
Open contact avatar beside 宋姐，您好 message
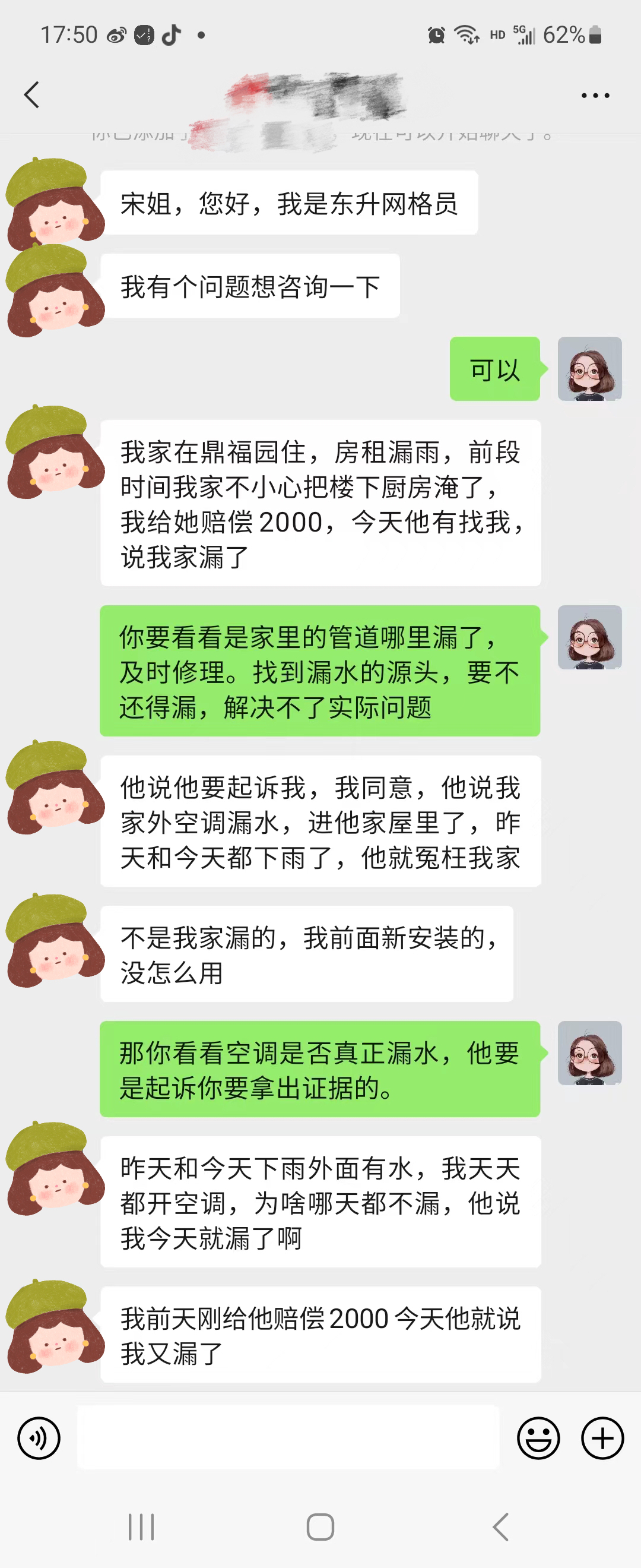click(53, 203)
